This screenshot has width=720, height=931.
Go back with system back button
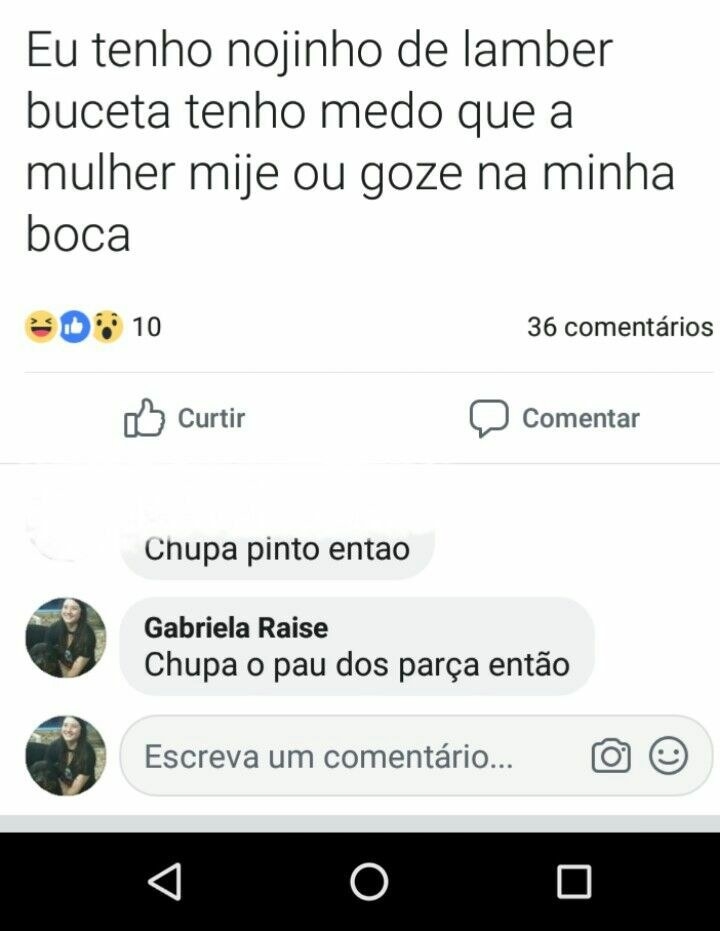[165, 882]
